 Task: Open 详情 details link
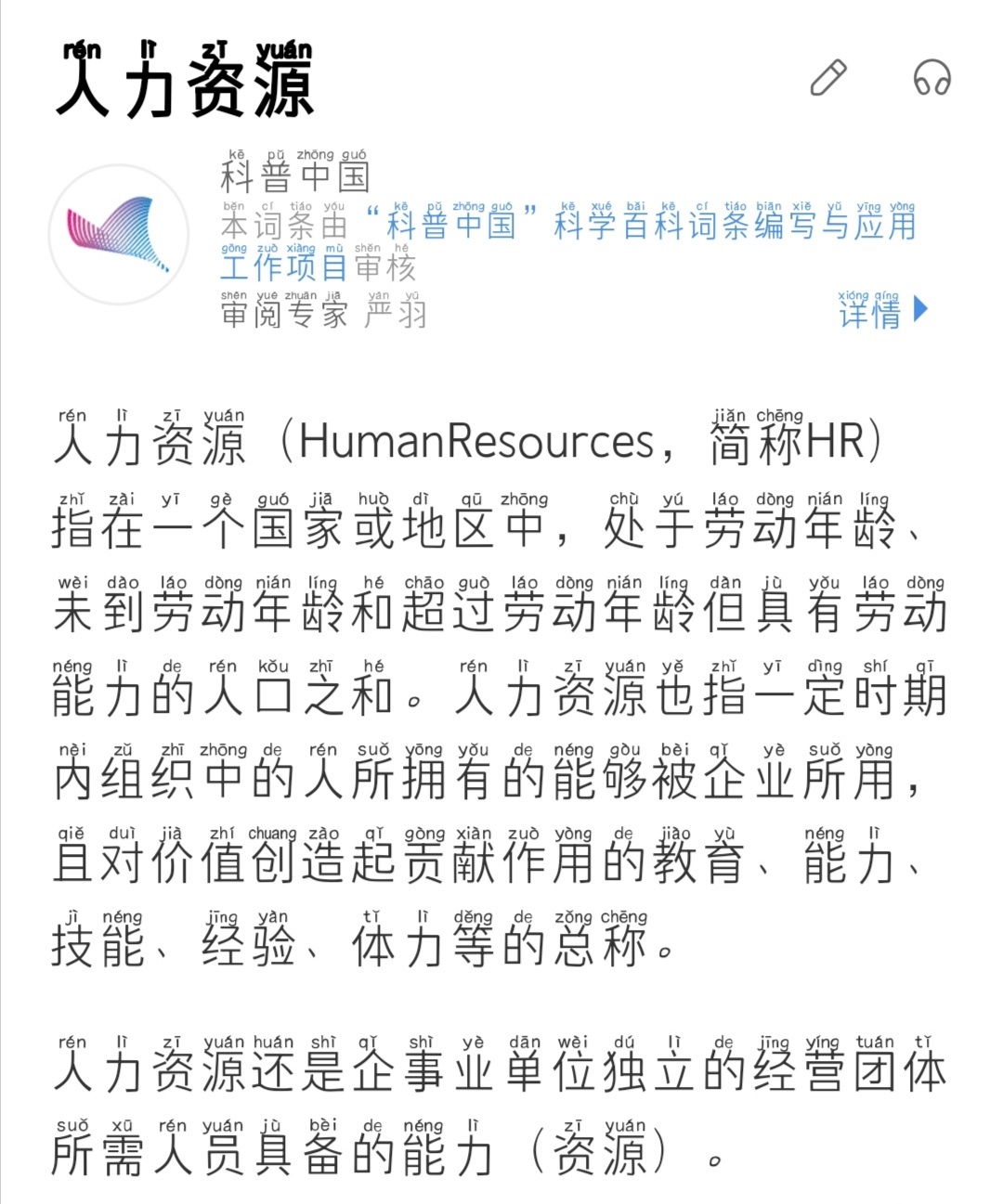point(881,312)
